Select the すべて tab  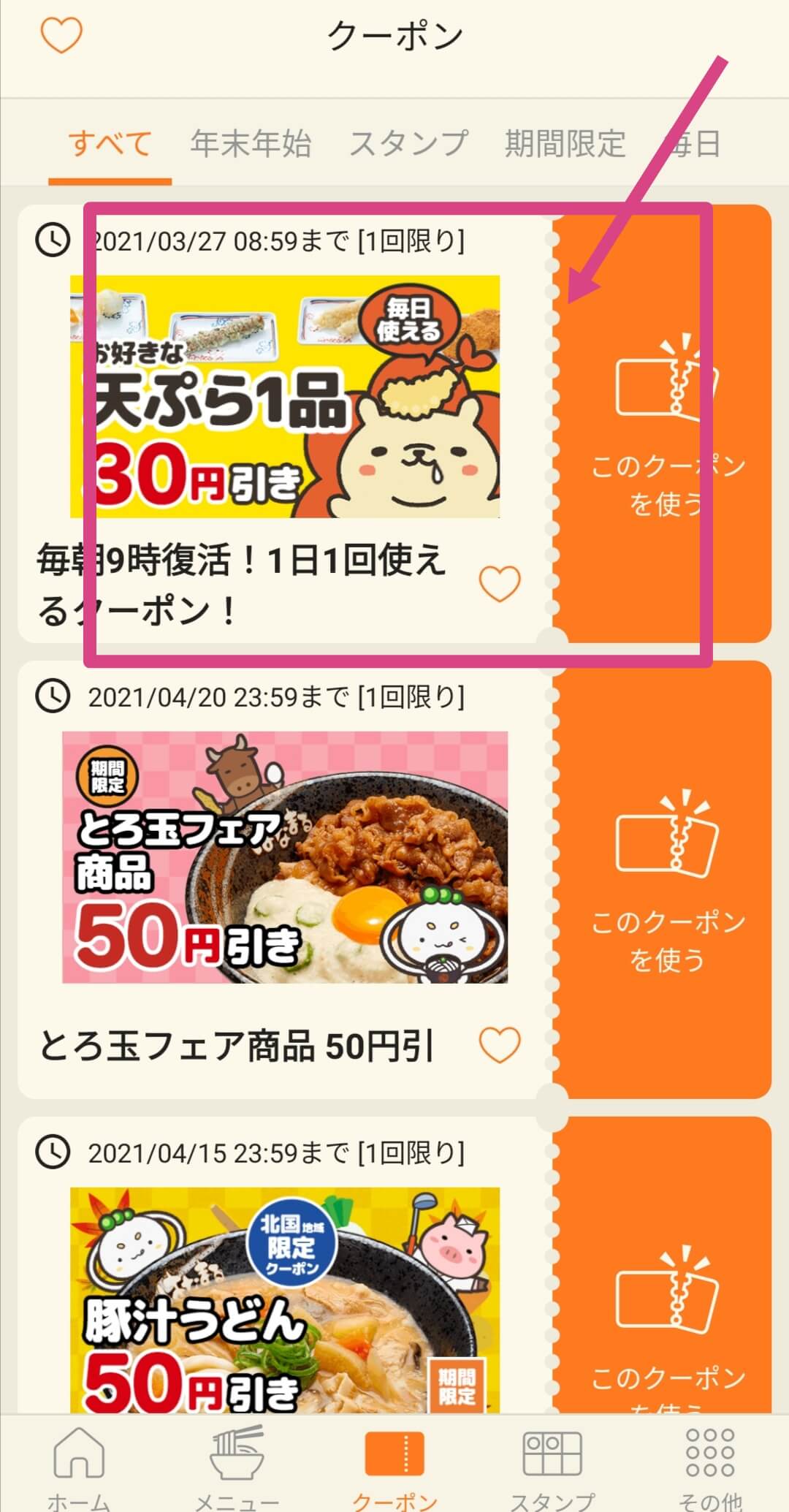110,144
